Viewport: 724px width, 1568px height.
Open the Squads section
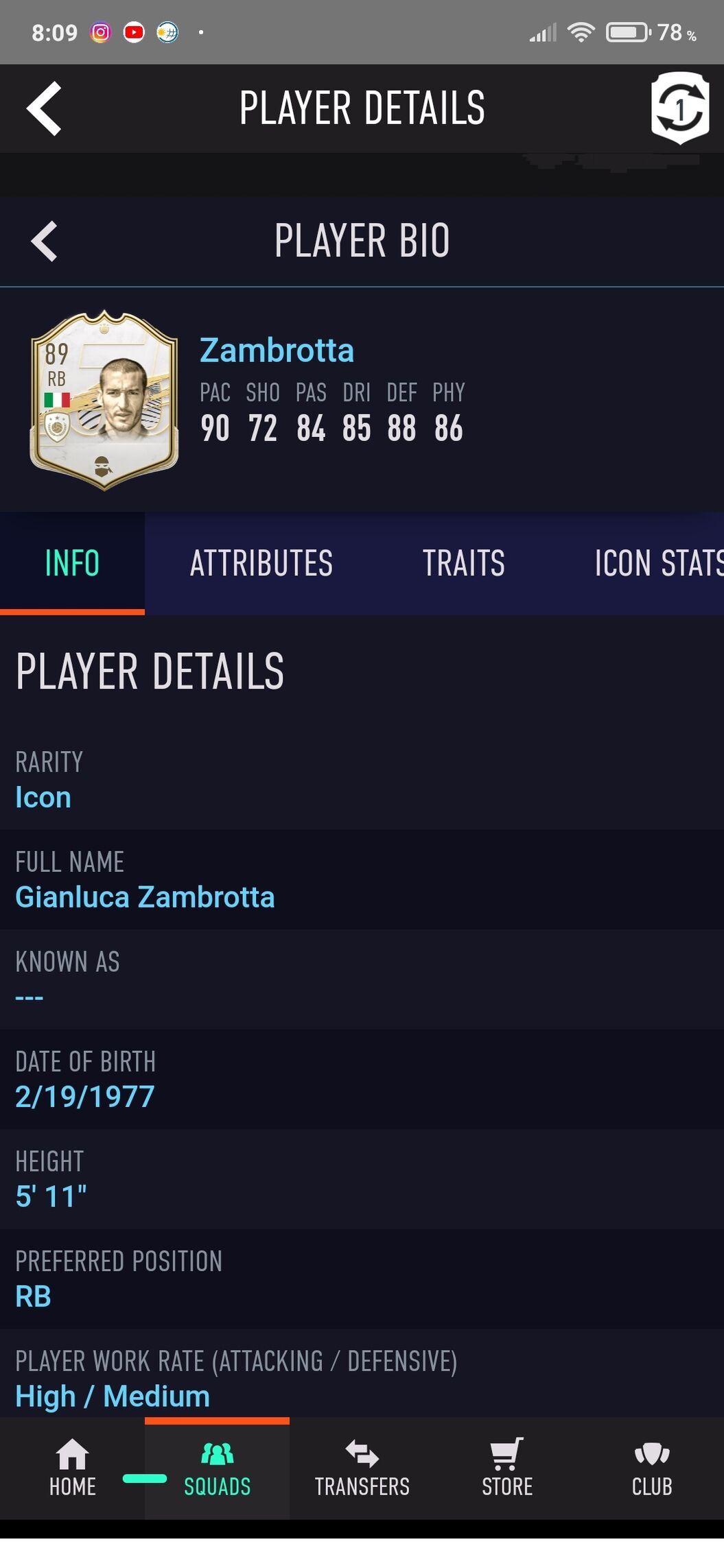pyautogui.click(x=217, y=1469)
